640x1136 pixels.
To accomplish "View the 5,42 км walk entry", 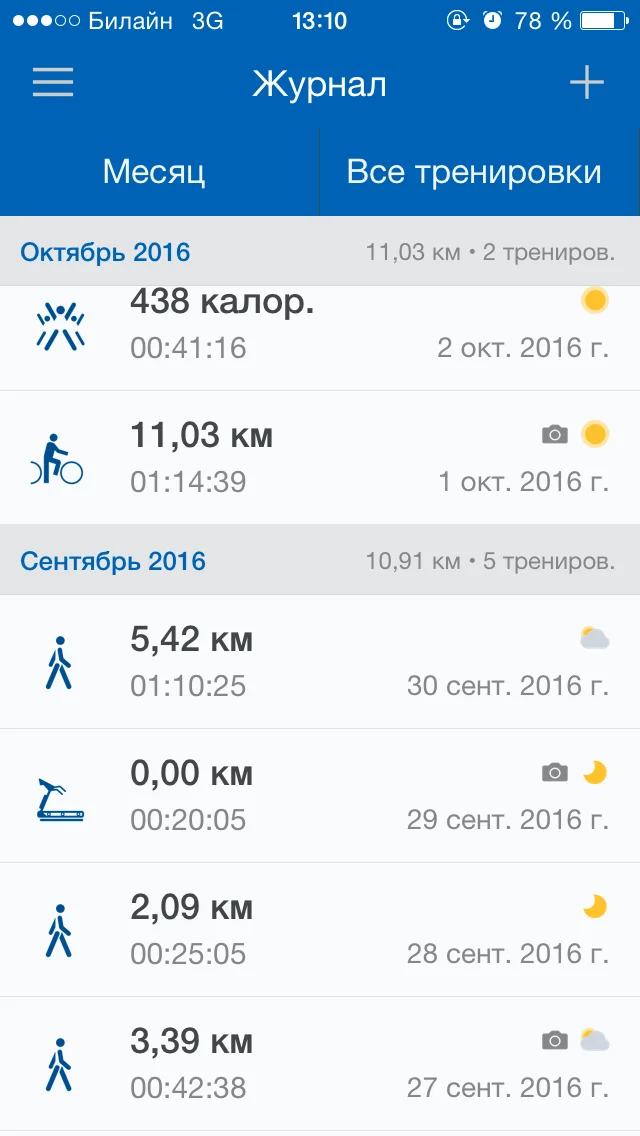I will (x=320, y=662).
